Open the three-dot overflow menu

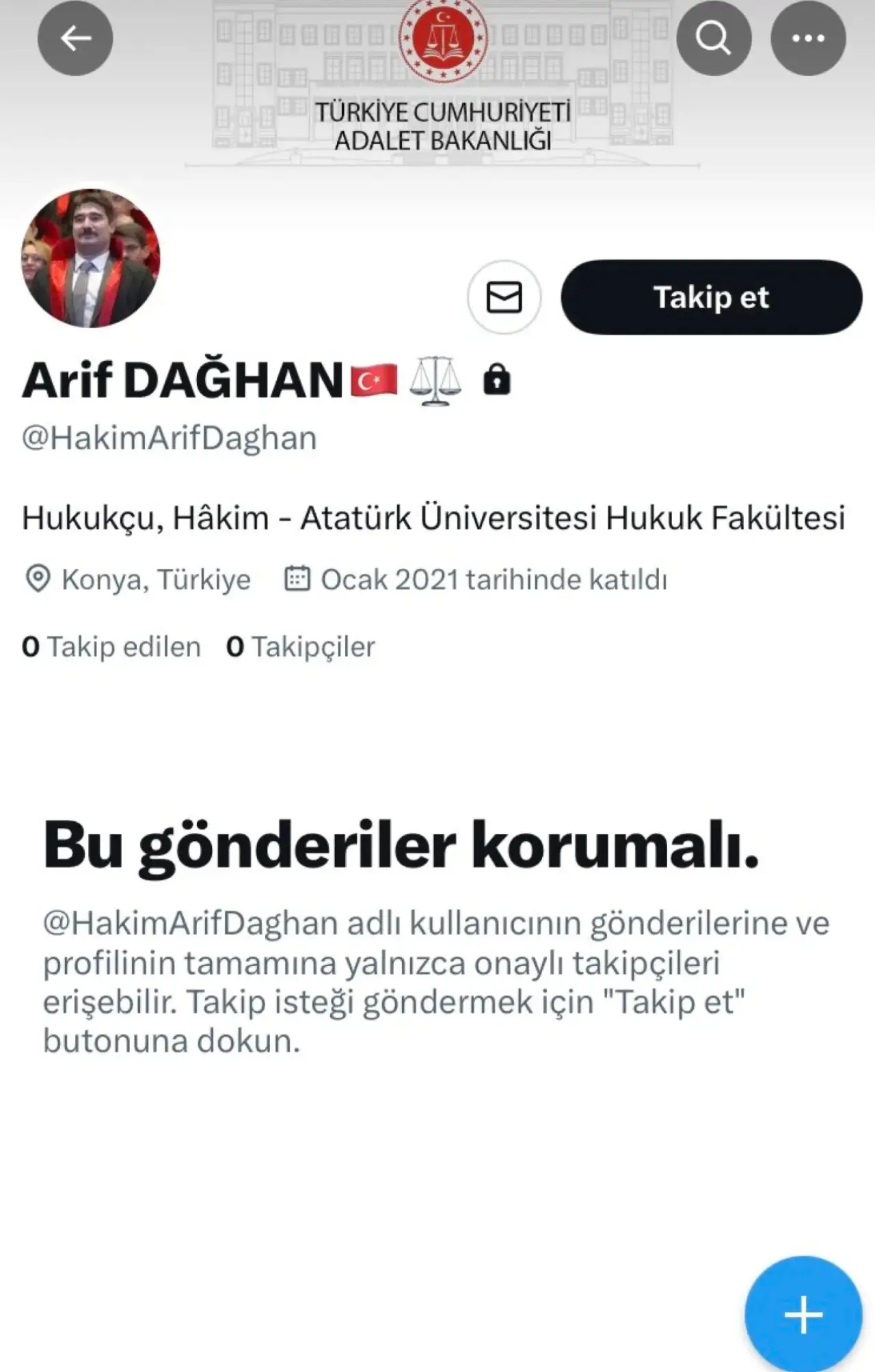click(x=808, y=38)
